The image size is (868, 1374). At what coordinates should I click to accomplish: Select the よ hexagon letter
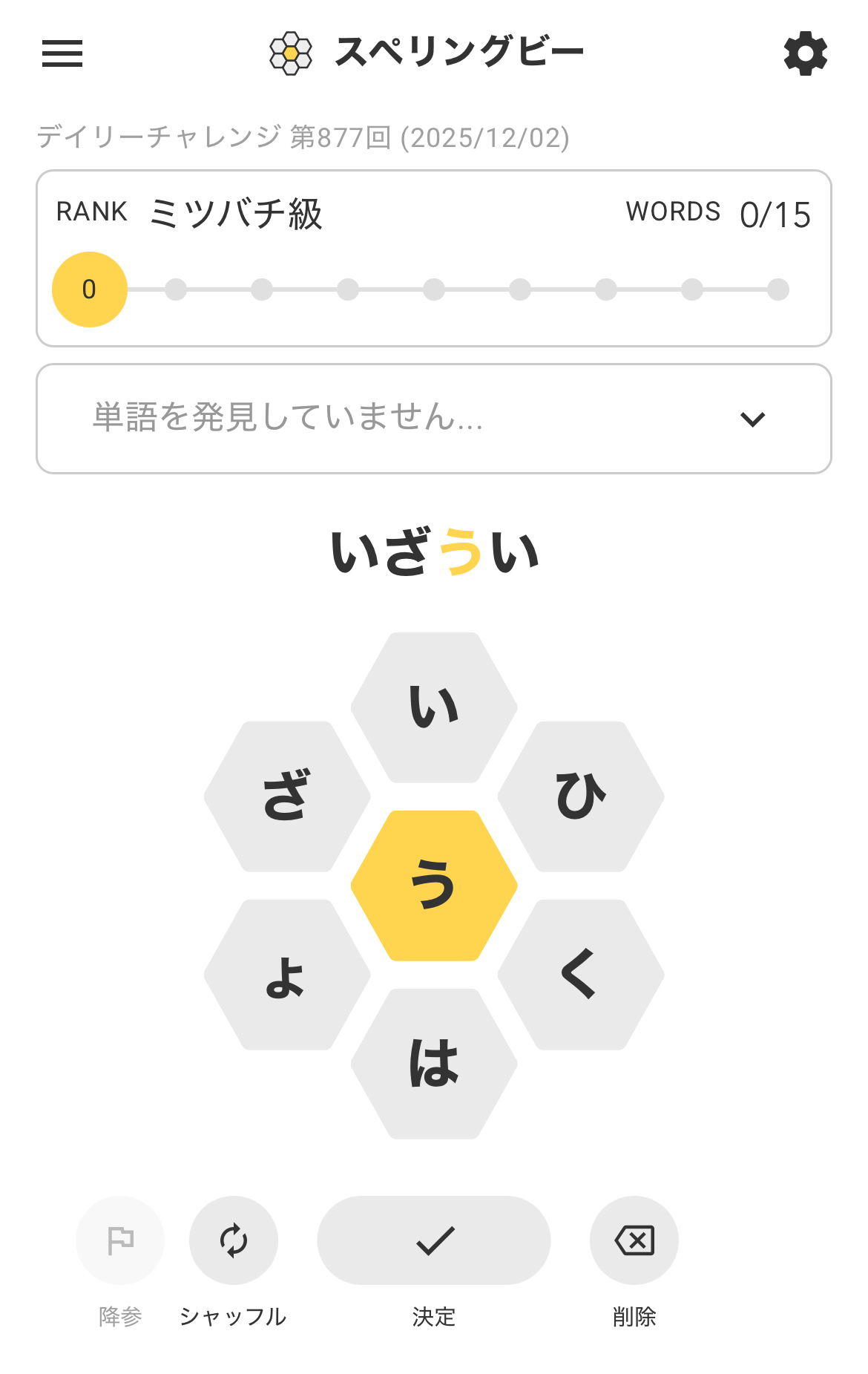[x=287, y=975]
